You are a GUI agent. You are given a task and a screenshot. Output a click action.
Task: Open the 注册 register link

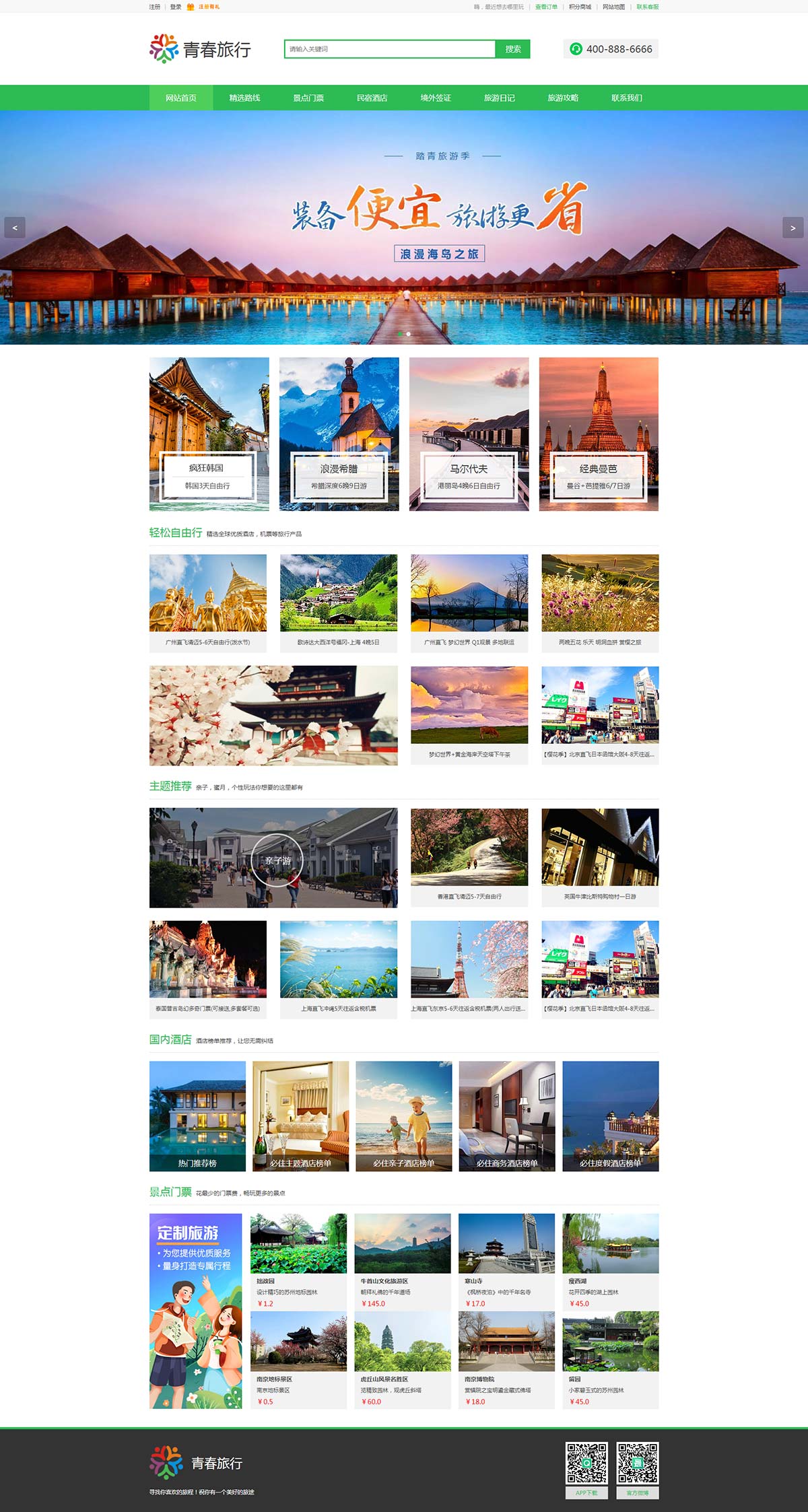[155, 7]
